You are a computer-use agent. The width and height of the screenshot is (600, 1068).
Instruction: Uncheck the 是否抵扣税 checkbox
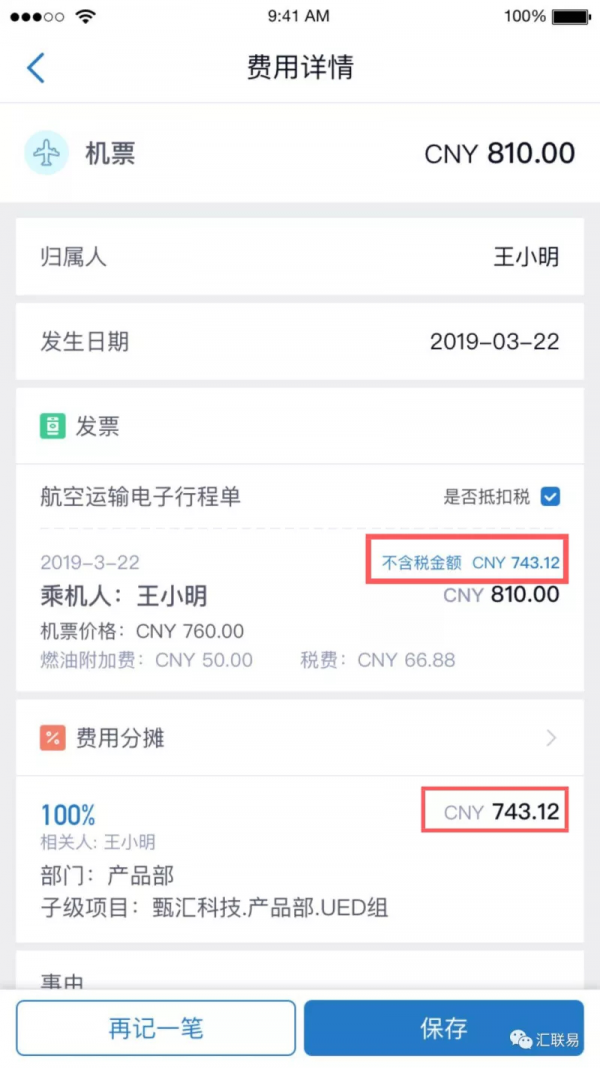tap(549, 496)
